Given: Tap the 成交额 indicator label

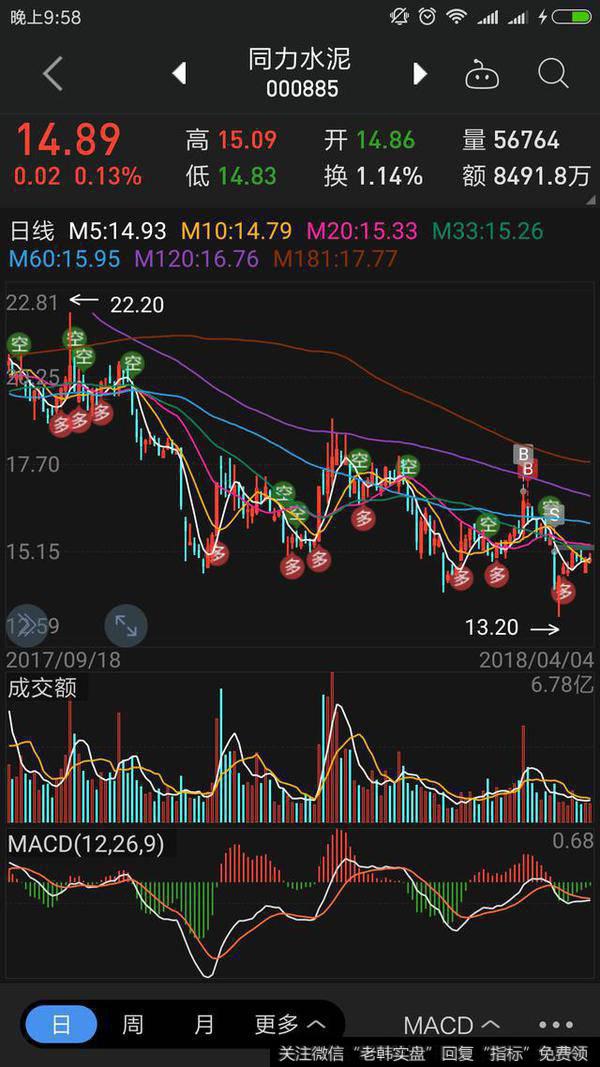Looking at the screenshot, I should tap(42, 687).
